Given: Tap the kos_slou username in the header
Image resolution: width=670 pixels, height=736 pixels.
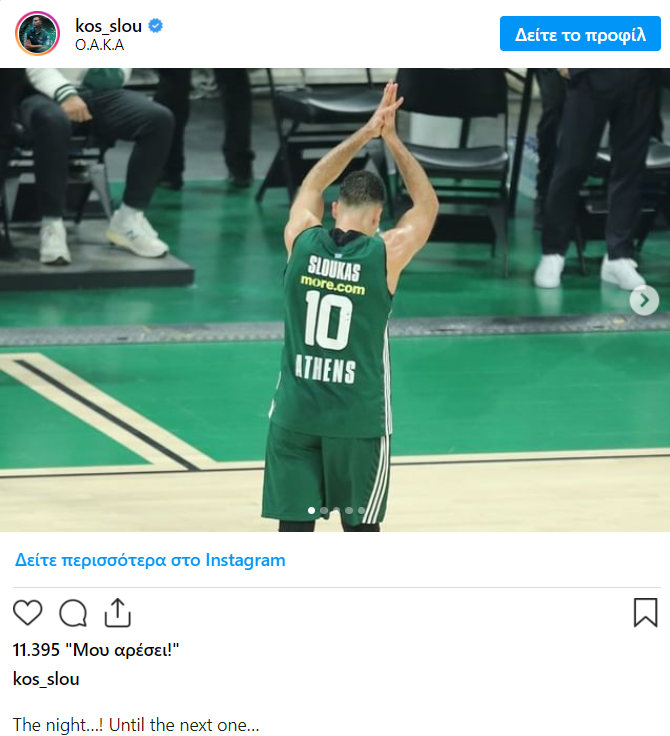Looking at the screenshot, I should (108, 25).
